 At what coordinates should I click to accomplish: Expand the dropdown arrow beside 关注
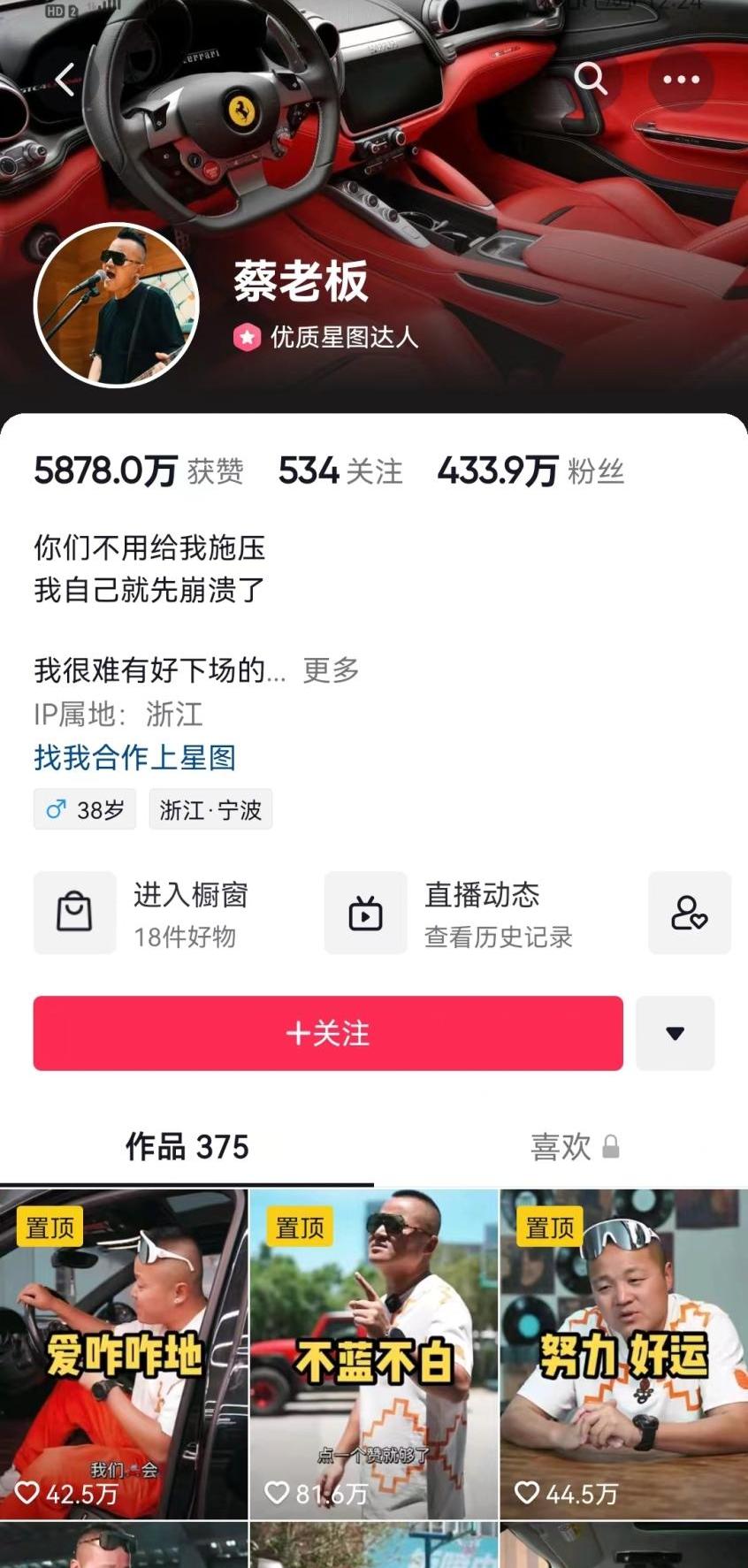675,1033
